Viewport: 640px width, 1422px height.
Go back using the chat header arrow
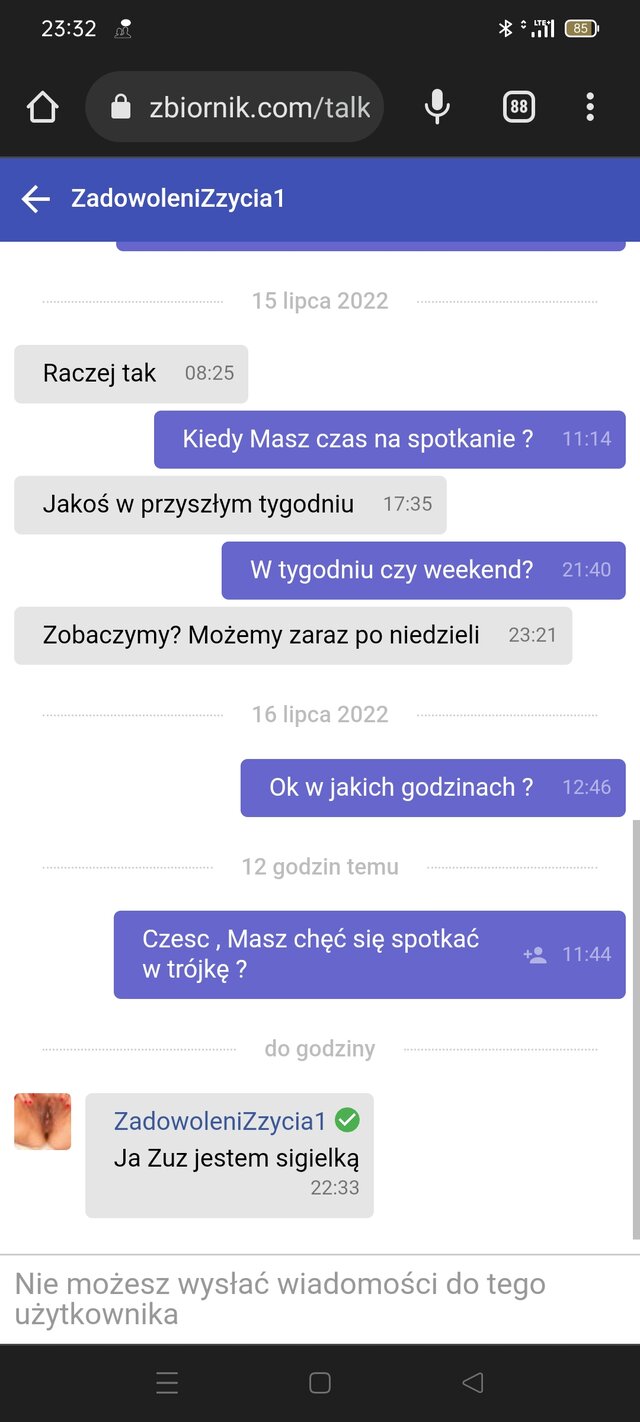[x=36, y=199]
